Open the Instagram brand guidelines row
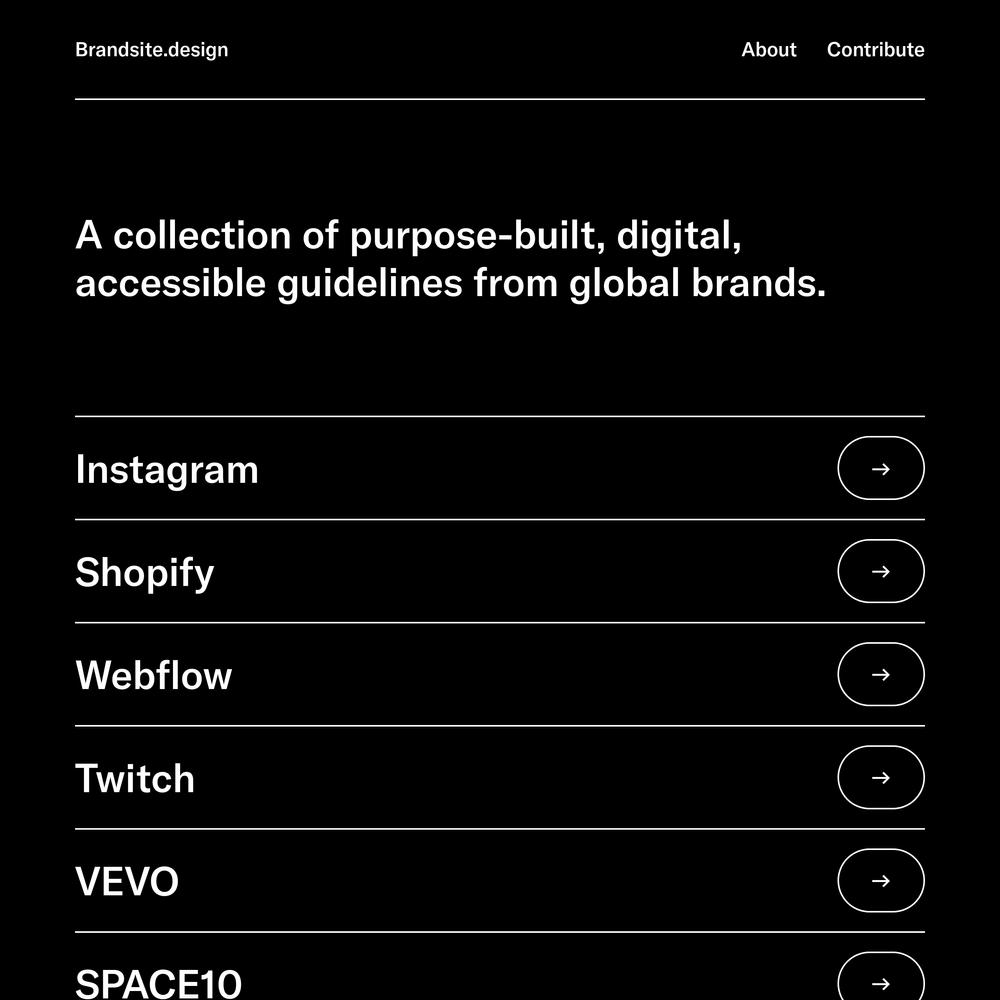Image resolution: width=1000 pixels, height=1000 pixels. 167,470
